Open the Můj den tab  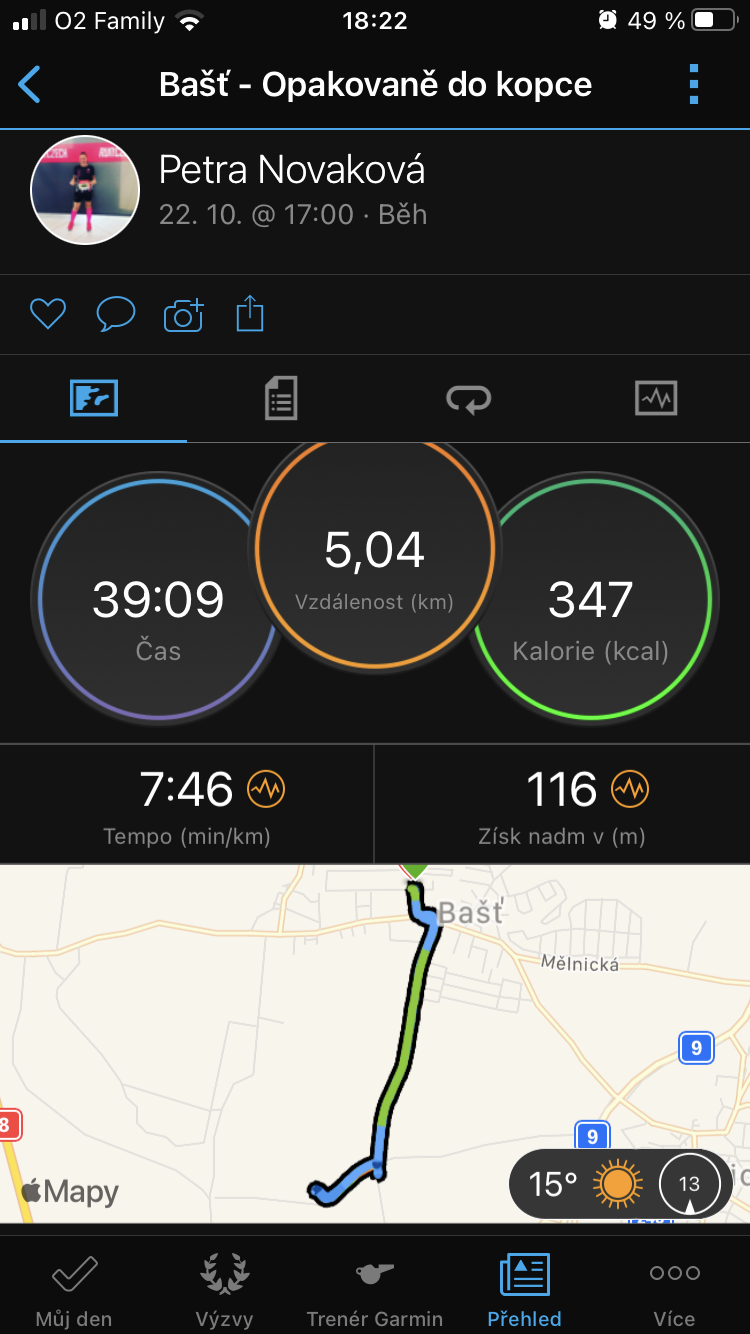(x=74, y=1289)
